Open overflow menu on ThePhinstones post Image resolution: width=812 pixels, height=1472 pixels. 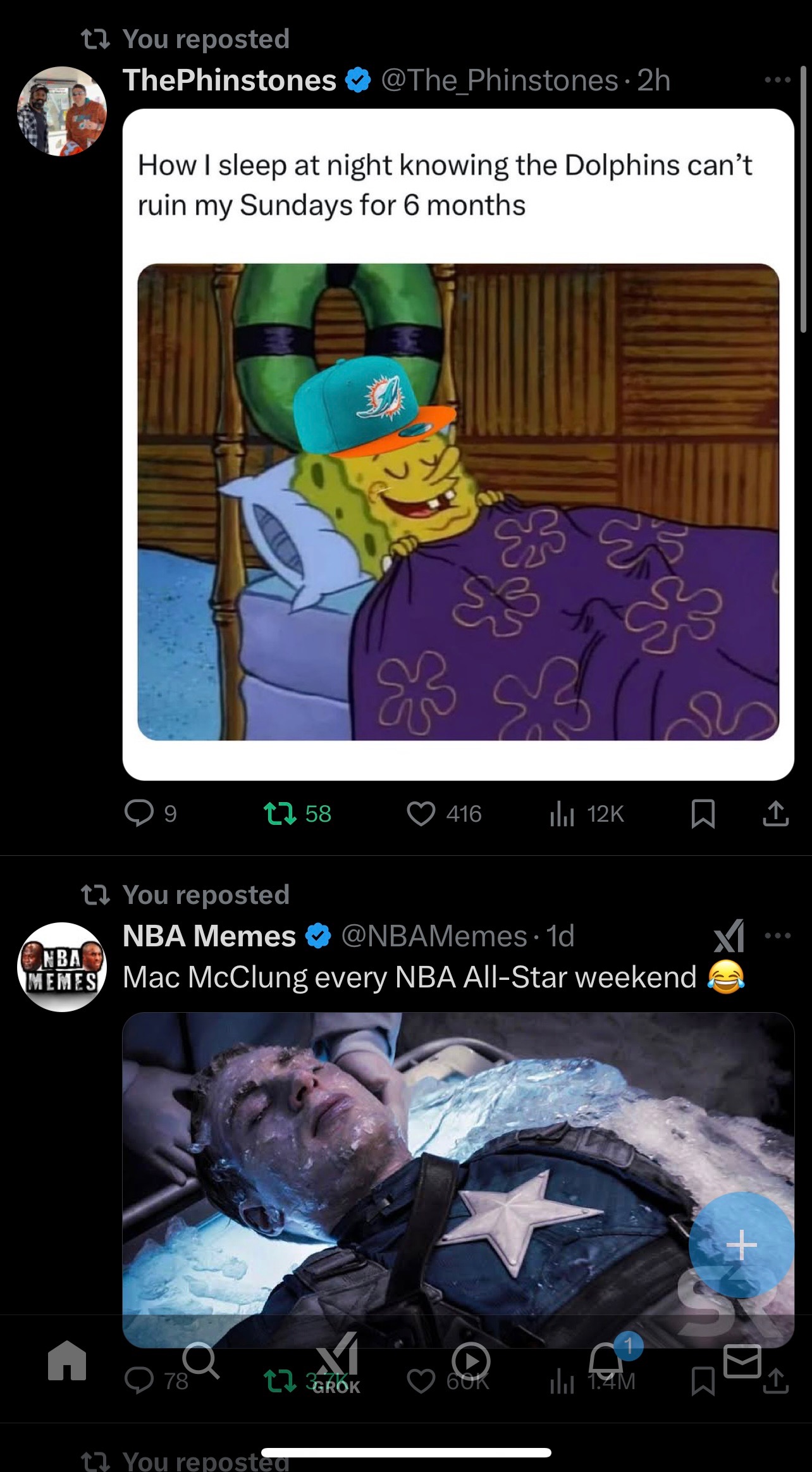pos(777,80)
